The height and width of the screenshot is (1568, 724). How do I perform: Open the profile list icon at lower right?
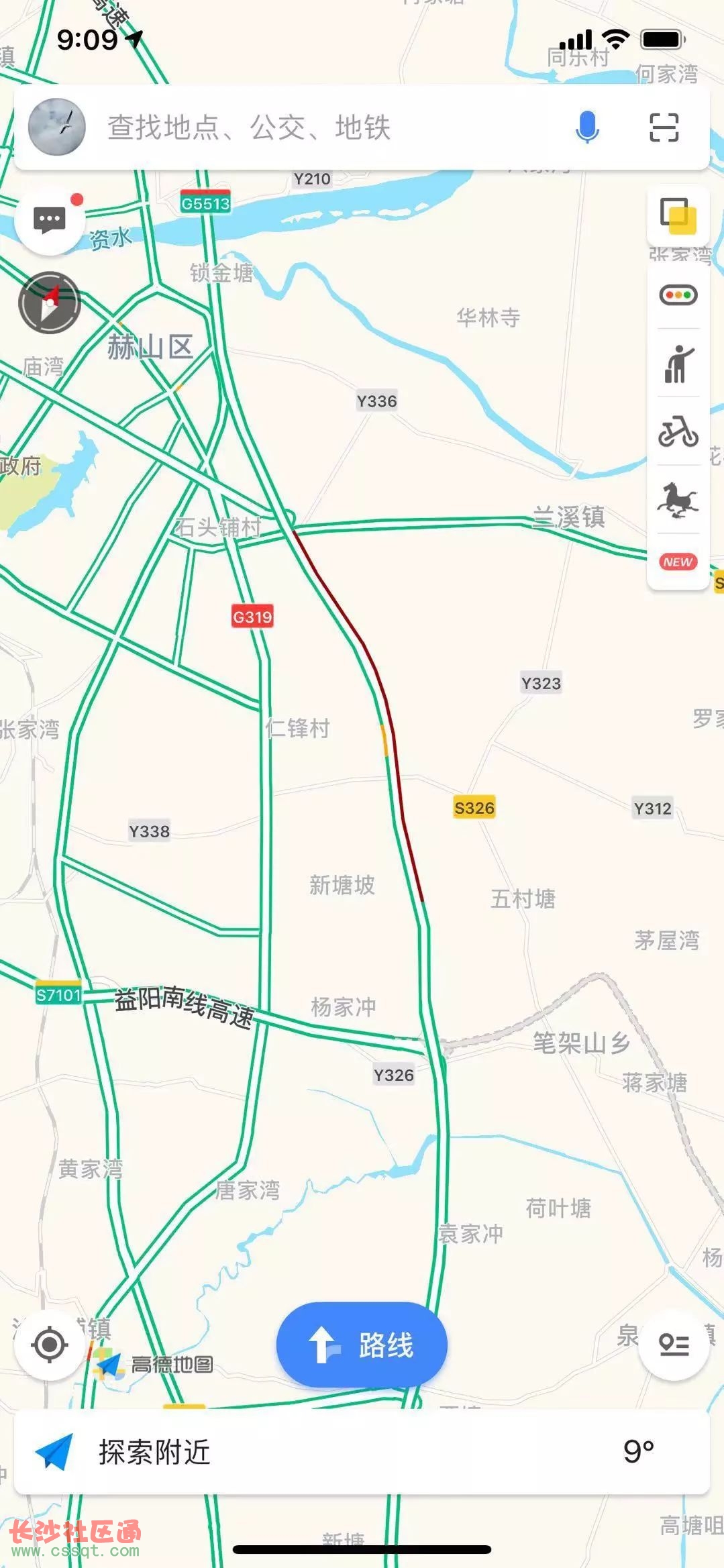[674, 1345]
